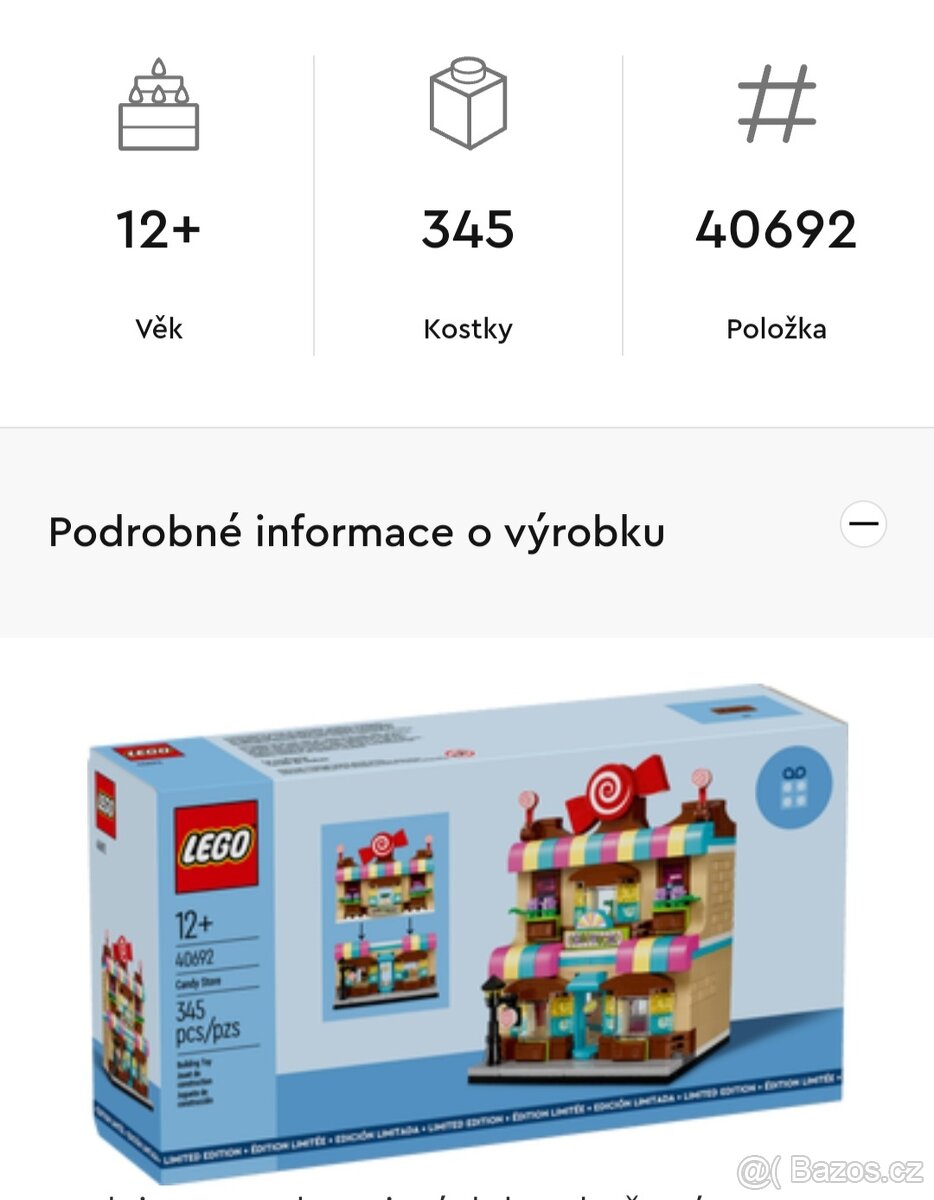Collapse the Podrobné informace o výrobku section
The width and height of the screenshot is (934, 1200).
click(862, 523)
